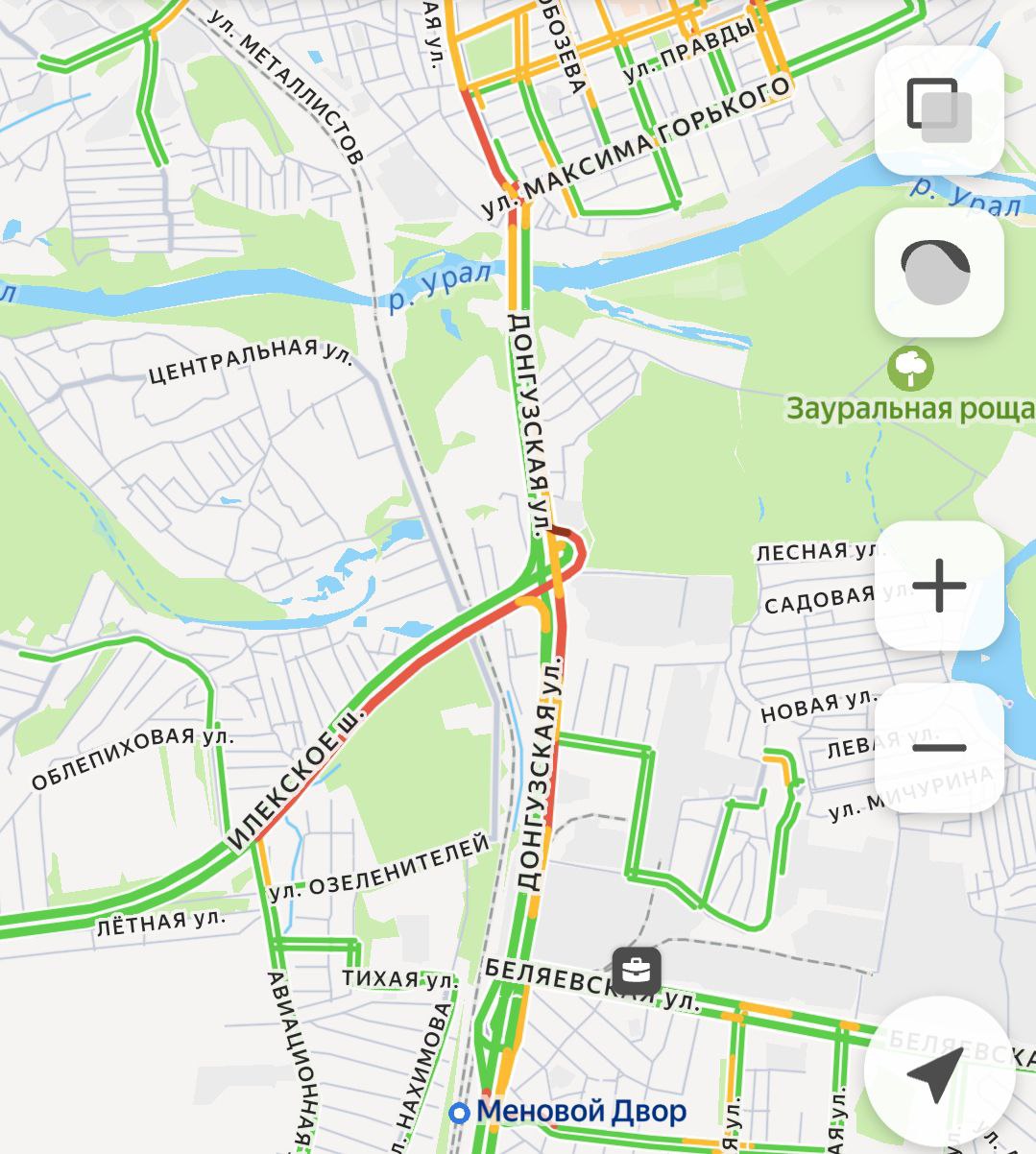The image size is (1036, 1154).
Task: Zoom out with the minus button
Action: tap(938, 747)
